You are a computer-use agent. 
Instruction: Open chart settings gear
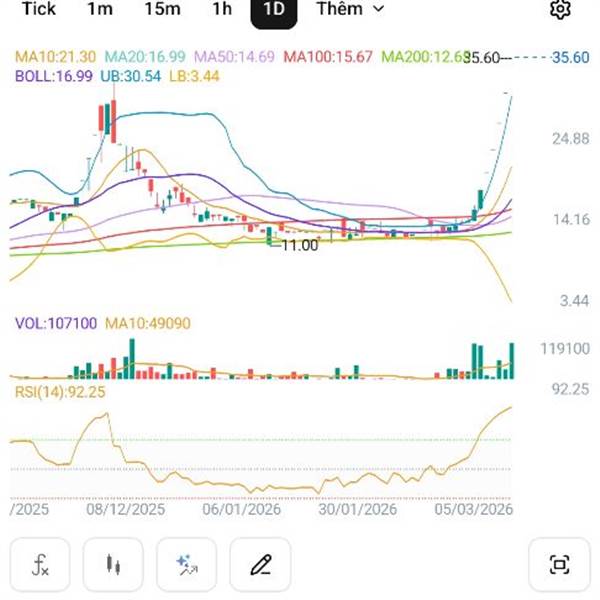pyautogui.click(x=560, y=9)
